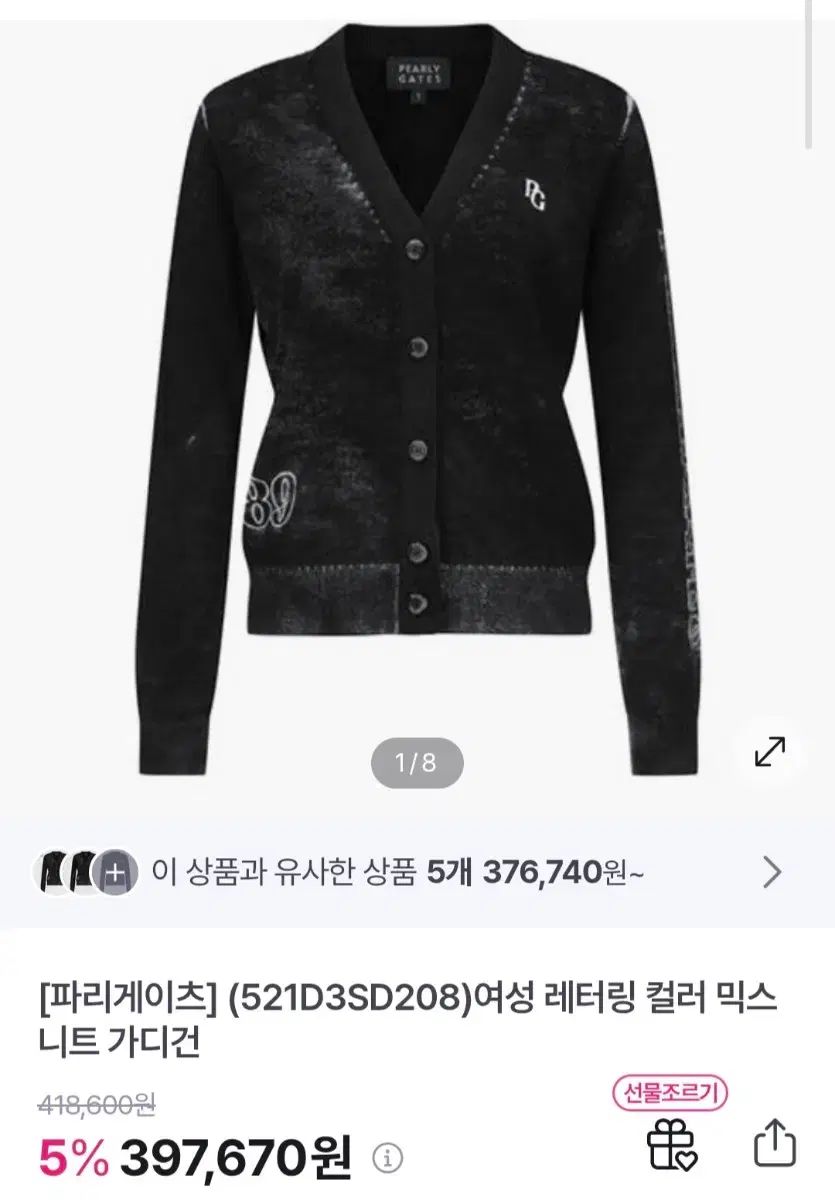The image size is (835, 1200).
Task: Open the black cardigan product photo
Action: tap(417, 380)
